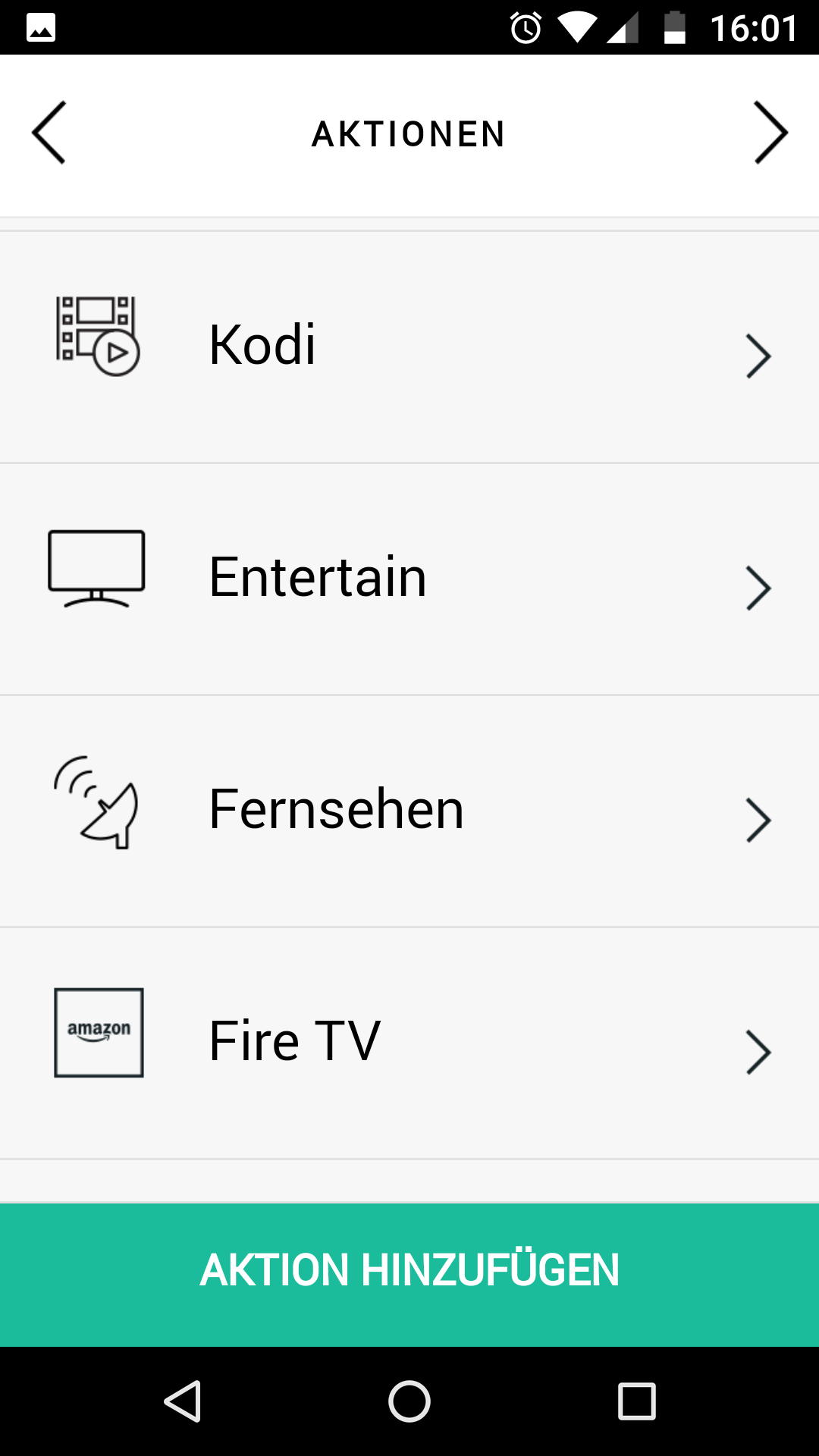This screenshot has height=1456, width=819.
Task: Open the Fire TV action
Action: point(409,1043)
